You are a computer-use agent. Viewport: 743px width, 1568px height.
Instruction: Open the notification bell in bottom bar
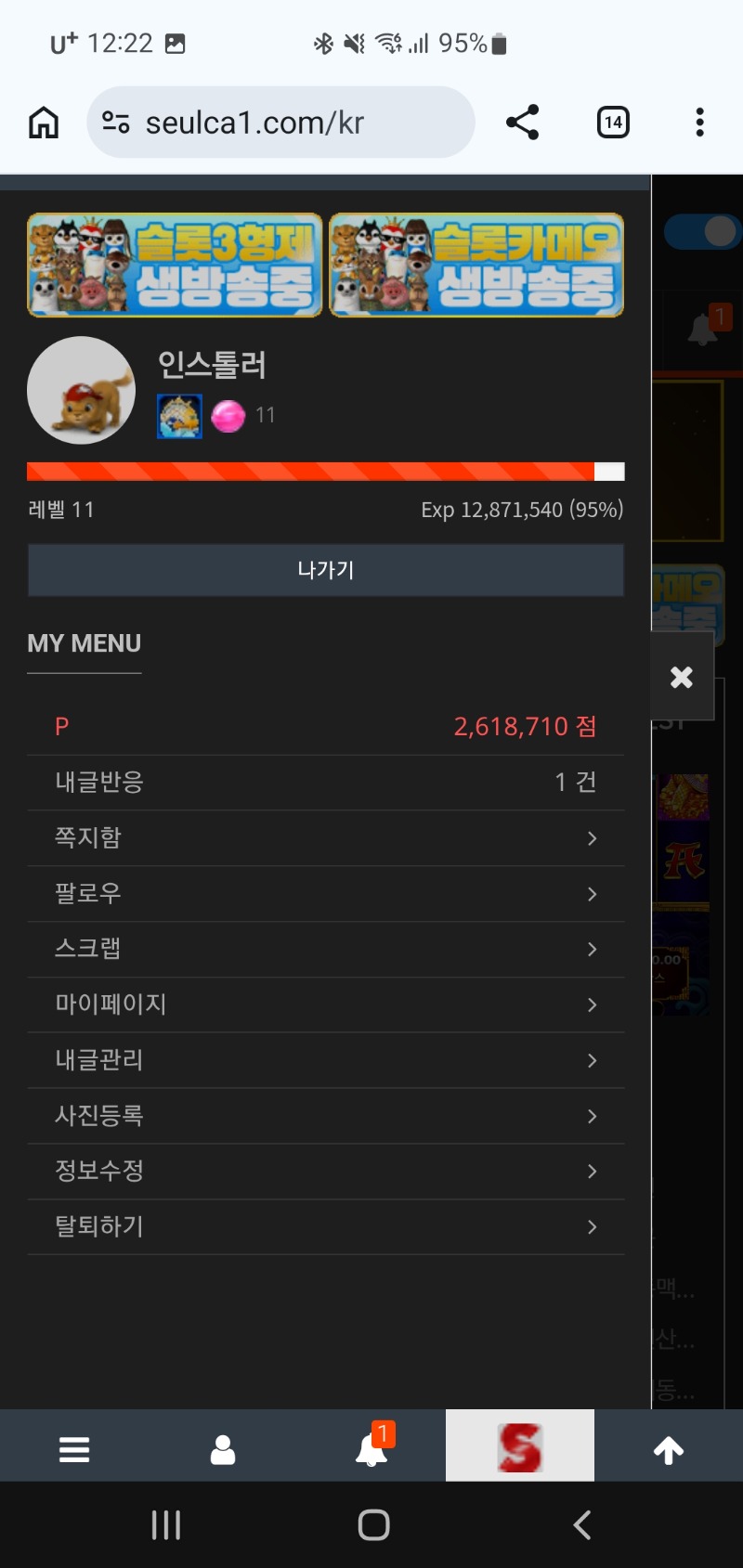[371, 1447]
